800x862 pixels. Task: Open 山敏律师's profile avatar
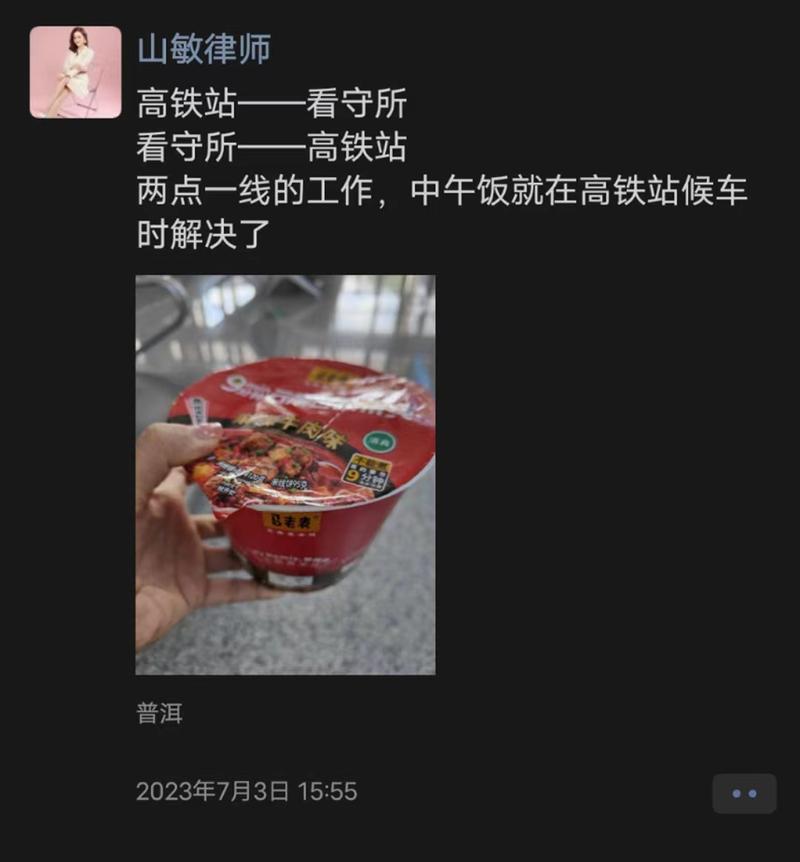(x=75, y=72)
